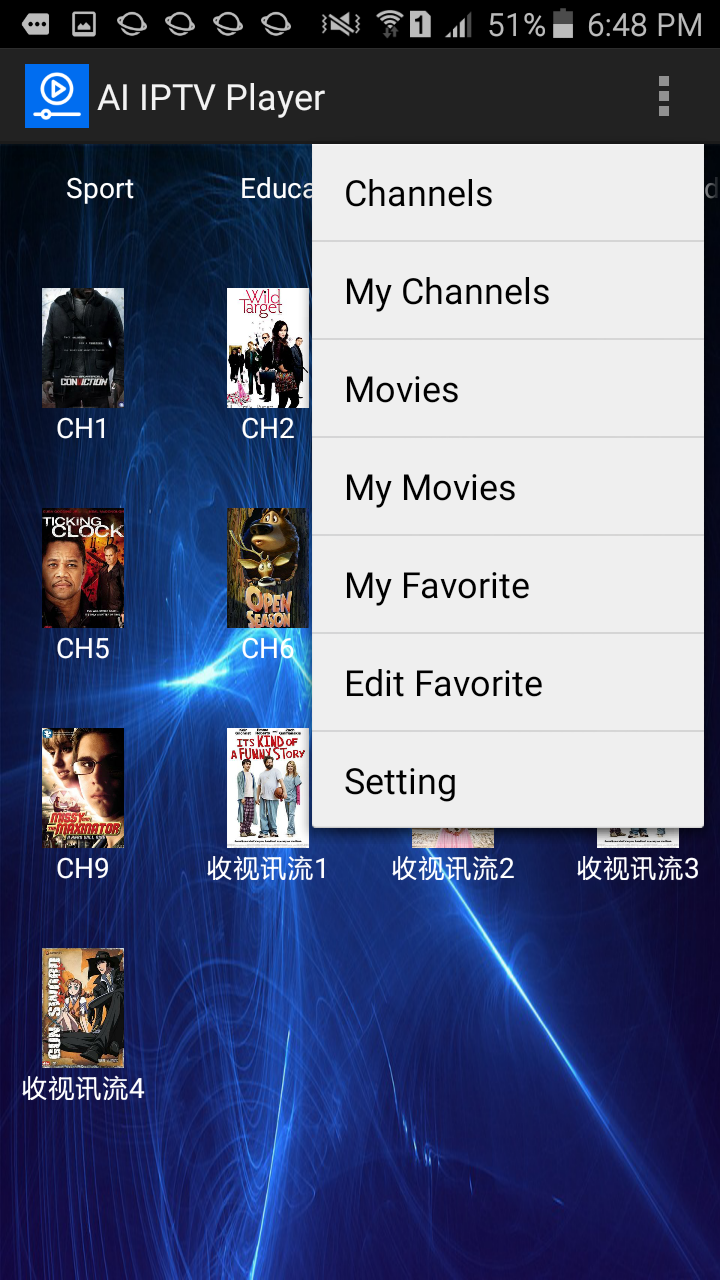Choose My Favorite in the menu
720x1280 pixels.
(507, 585)
